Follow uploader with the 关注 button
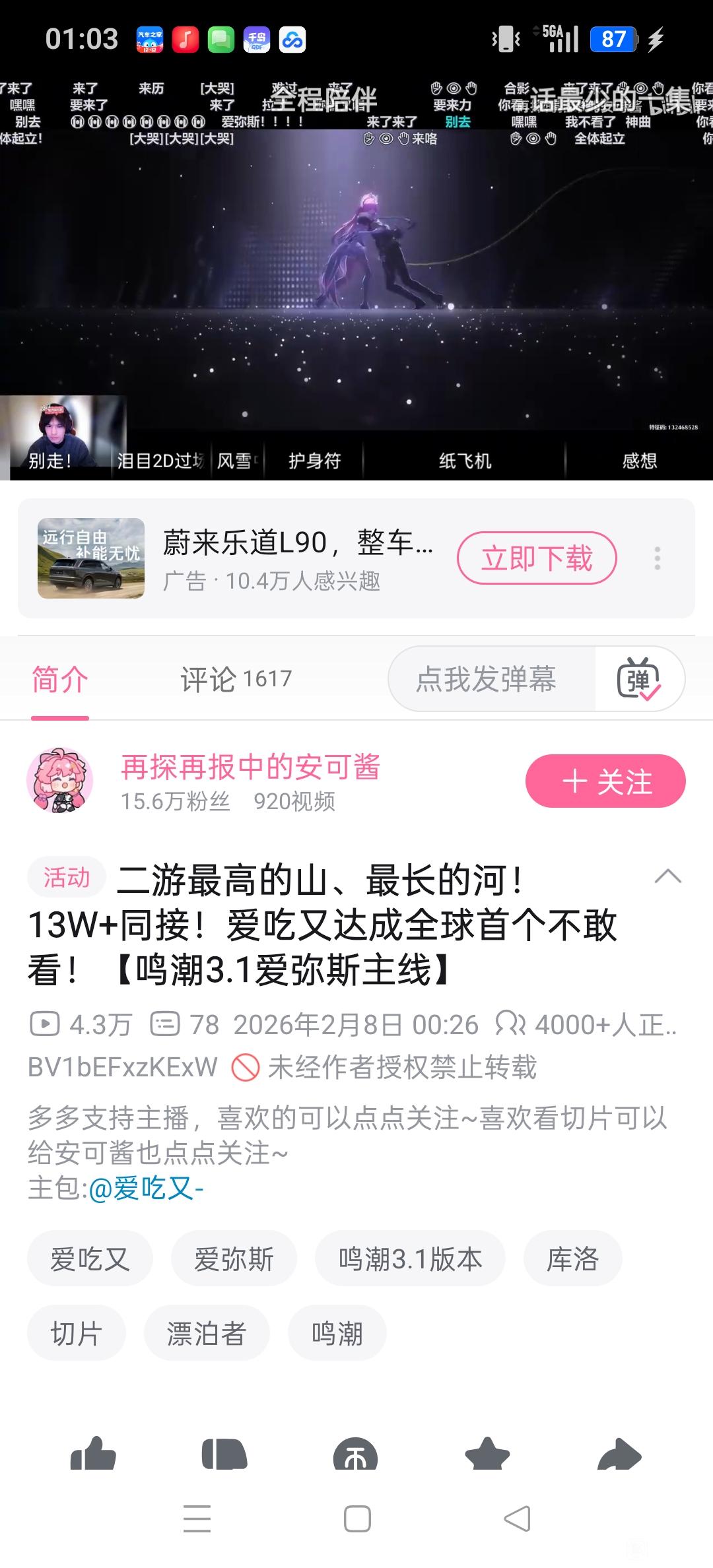Image resolution: width=713 pixels, height=1568 pixels. 605,781
